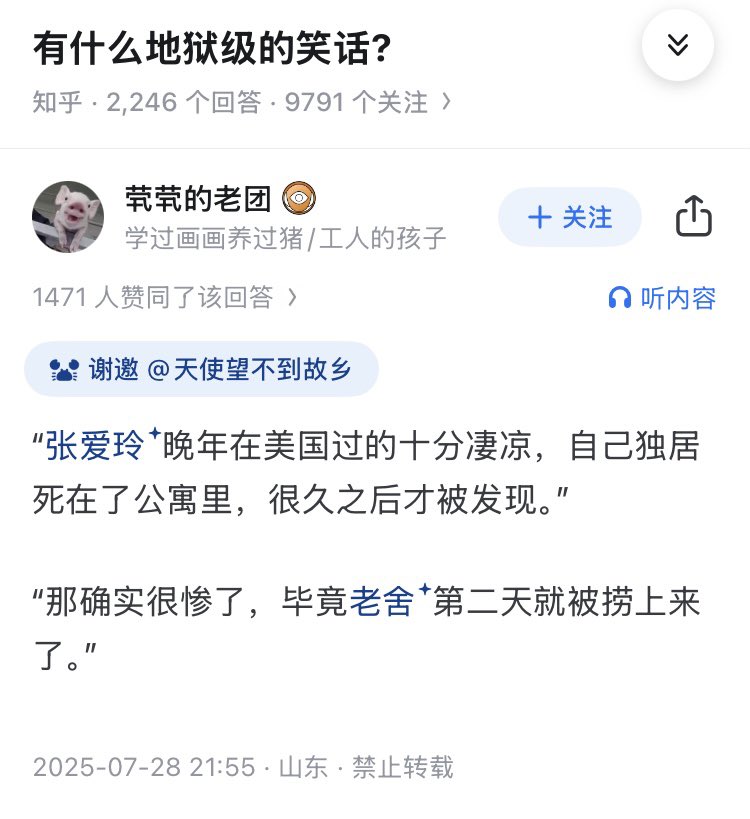Open the 2,246 answers and followers link

pos(240,101)
